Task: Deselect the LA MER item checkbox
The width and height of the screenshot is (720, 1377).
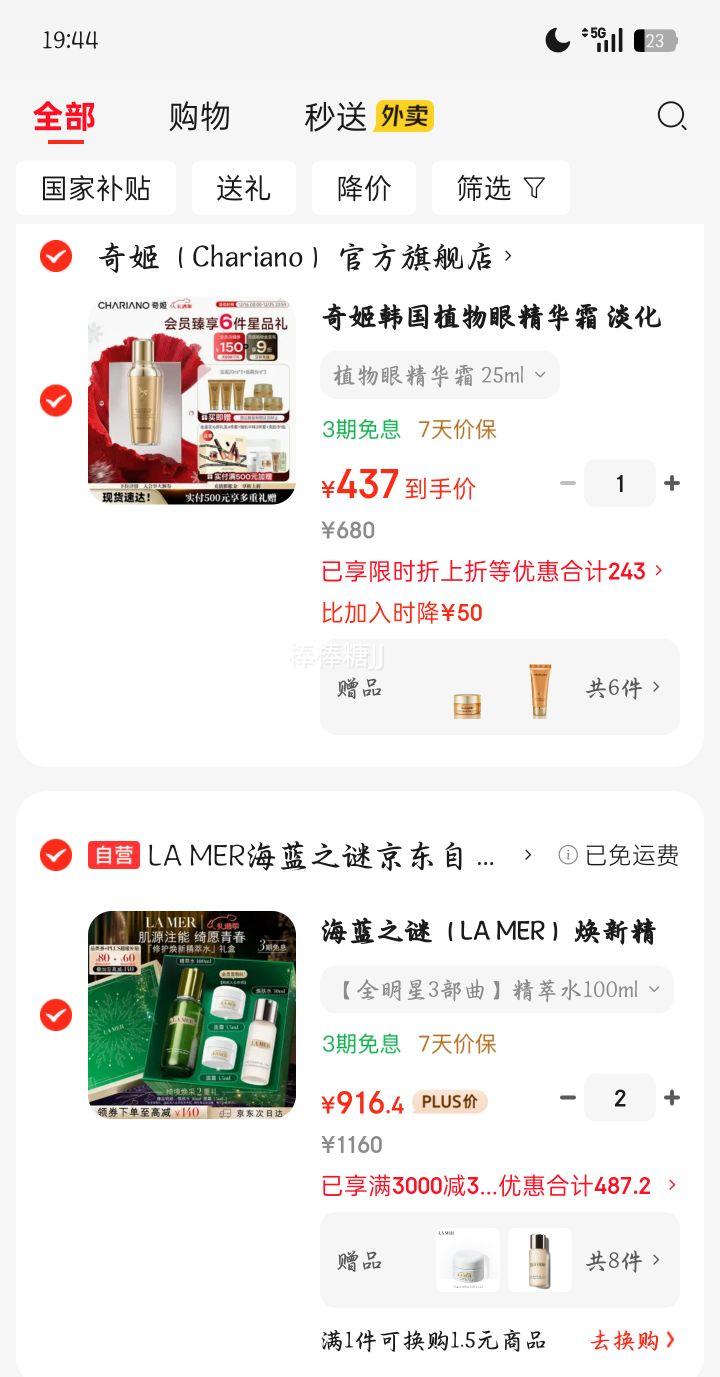Action: tap(55, 1017)
